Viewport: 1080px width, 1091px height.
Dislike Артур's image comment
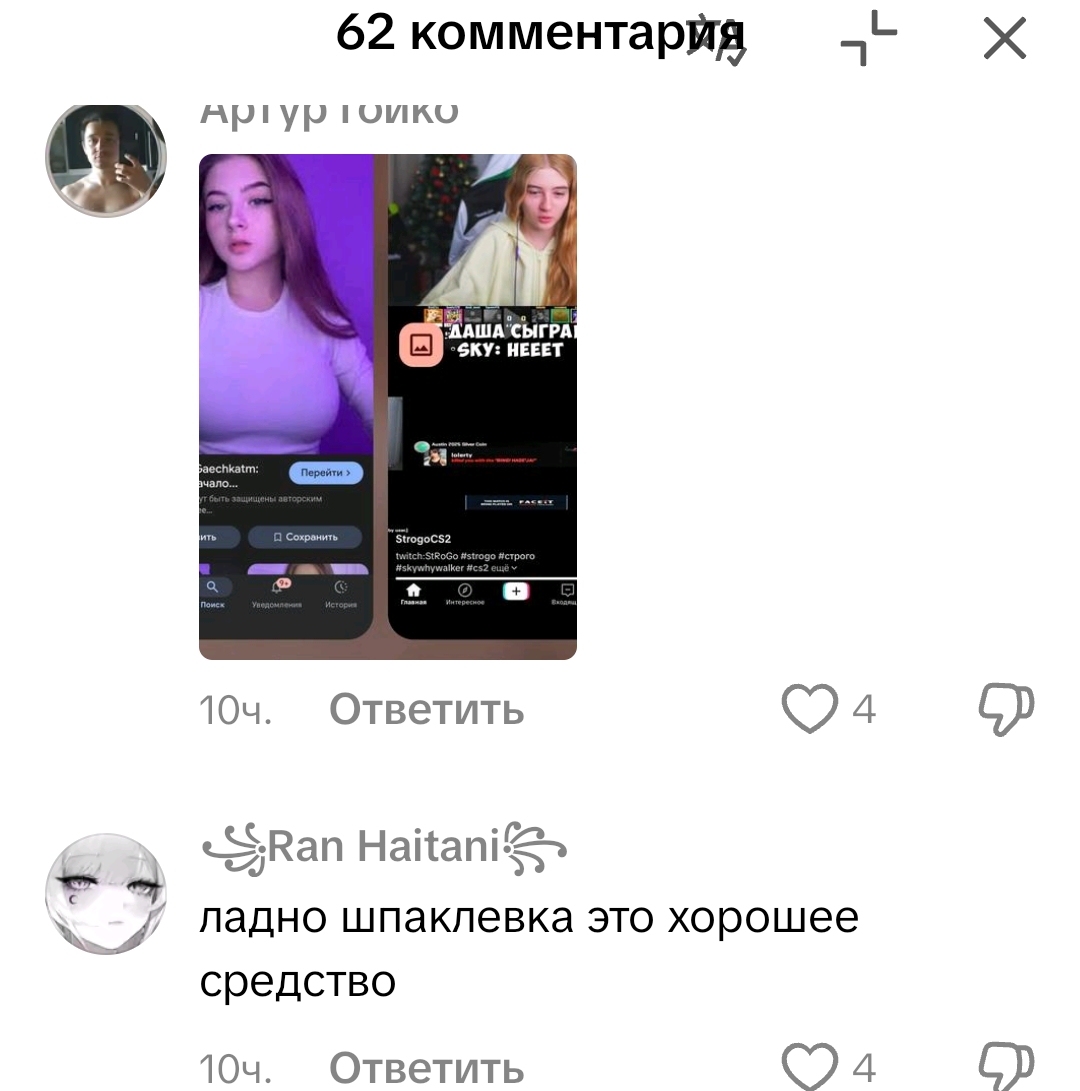coord(1006,710)
